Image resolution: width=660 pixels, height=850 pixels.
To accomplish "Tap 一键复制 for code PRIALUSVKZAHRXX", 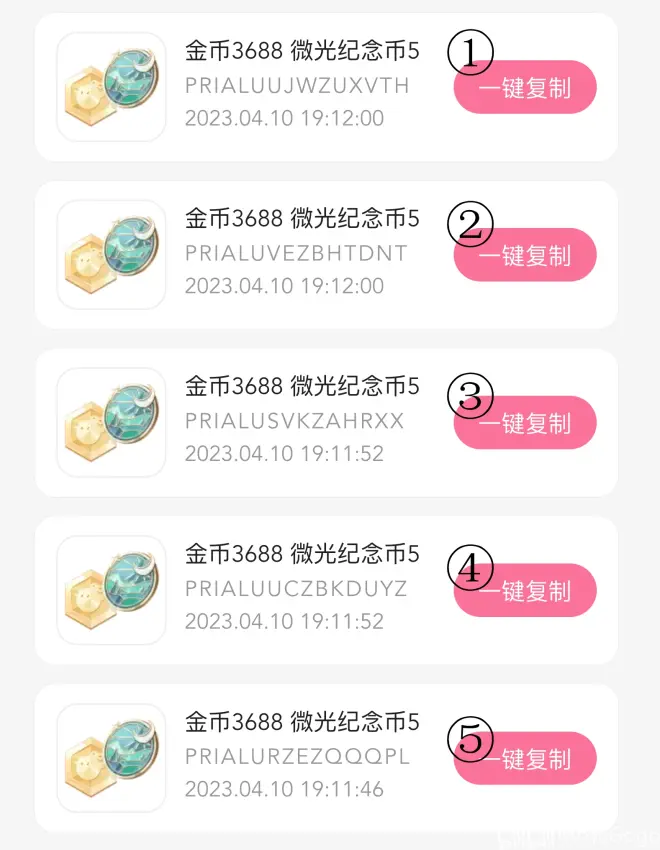I will [525, 423].
